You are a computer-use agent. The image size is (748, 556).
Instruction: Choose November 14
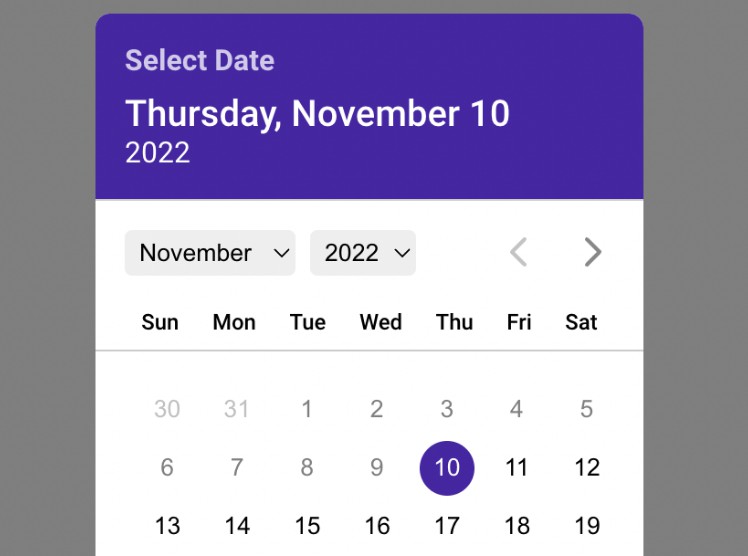(237, 525)
